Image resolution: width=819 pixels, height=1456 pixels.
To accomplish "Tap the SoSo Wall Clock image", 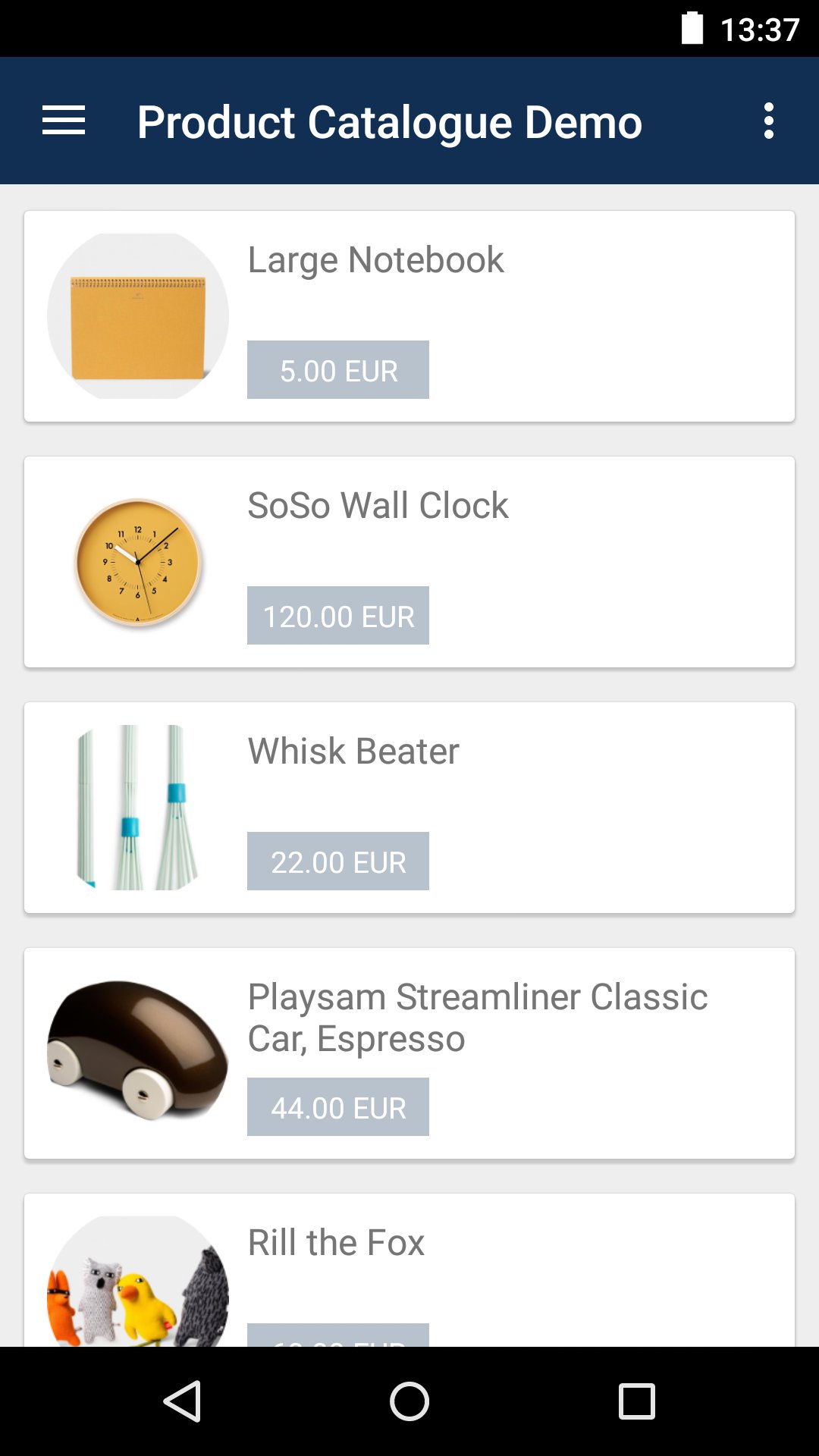I will pos(138,561).
